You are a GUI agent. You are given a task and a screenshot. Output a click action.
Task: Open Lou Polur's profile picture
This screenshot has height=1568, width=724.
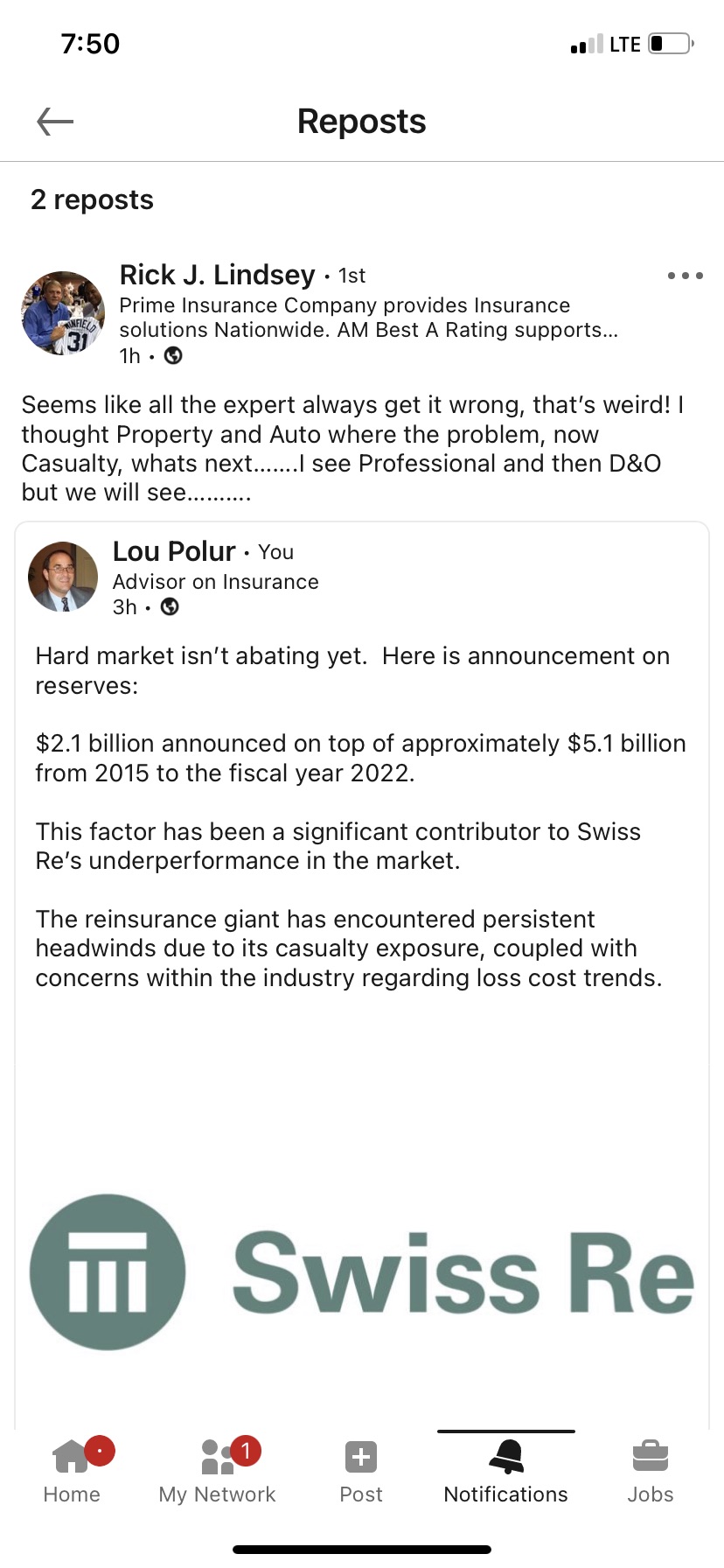tap(63, 576)
